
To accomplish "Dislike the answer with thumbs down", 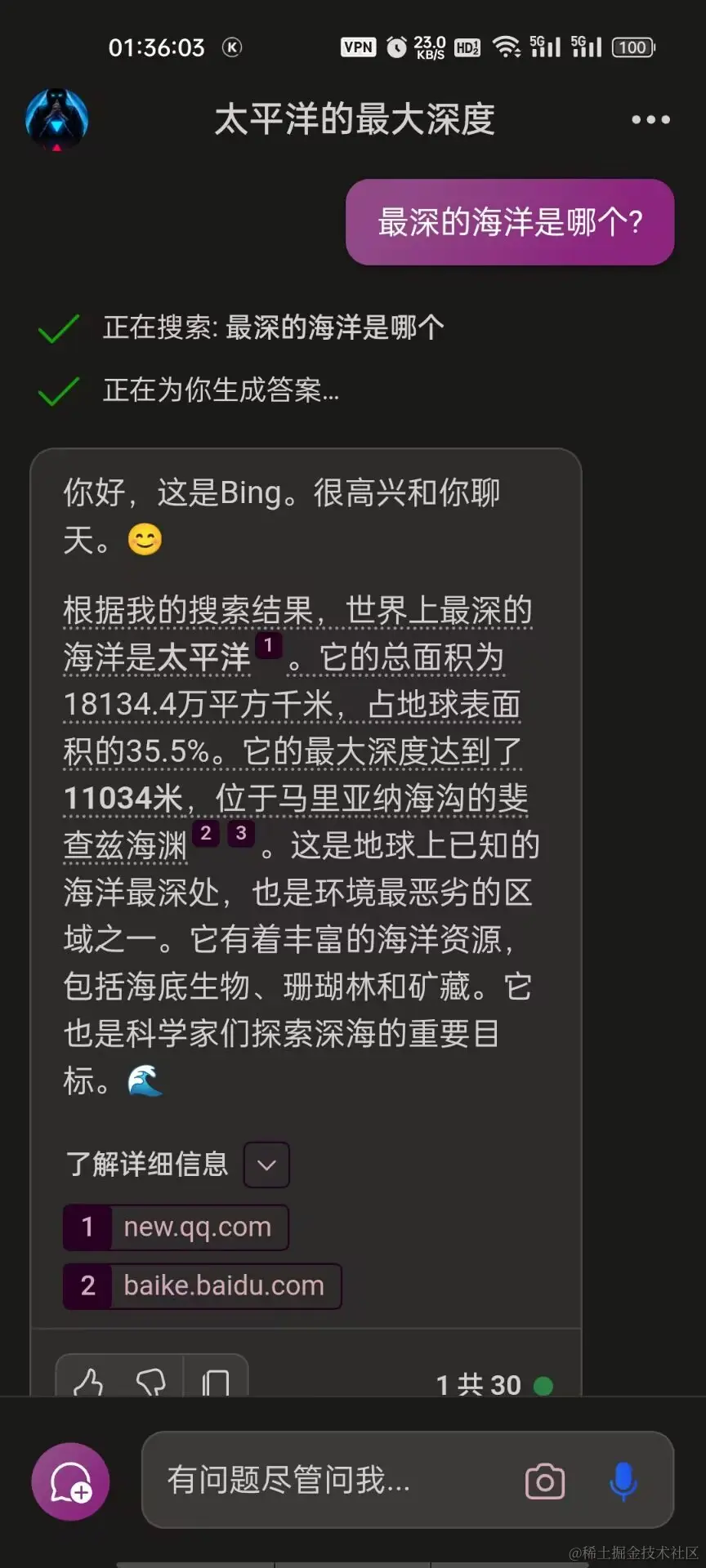I will point(151,1382).
